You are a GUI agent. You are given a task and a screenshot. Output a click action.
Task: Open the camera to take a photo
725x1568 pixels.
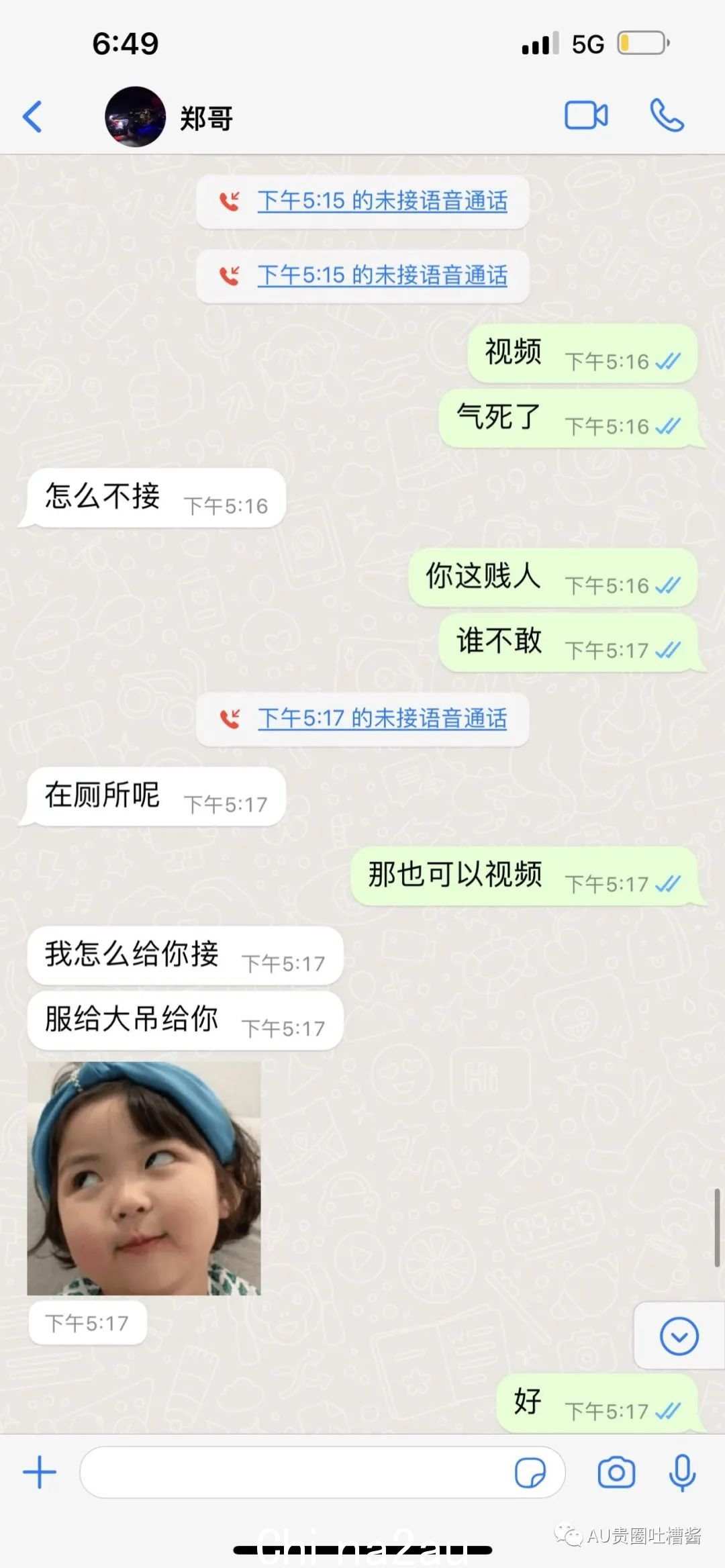coord(616,1472)
